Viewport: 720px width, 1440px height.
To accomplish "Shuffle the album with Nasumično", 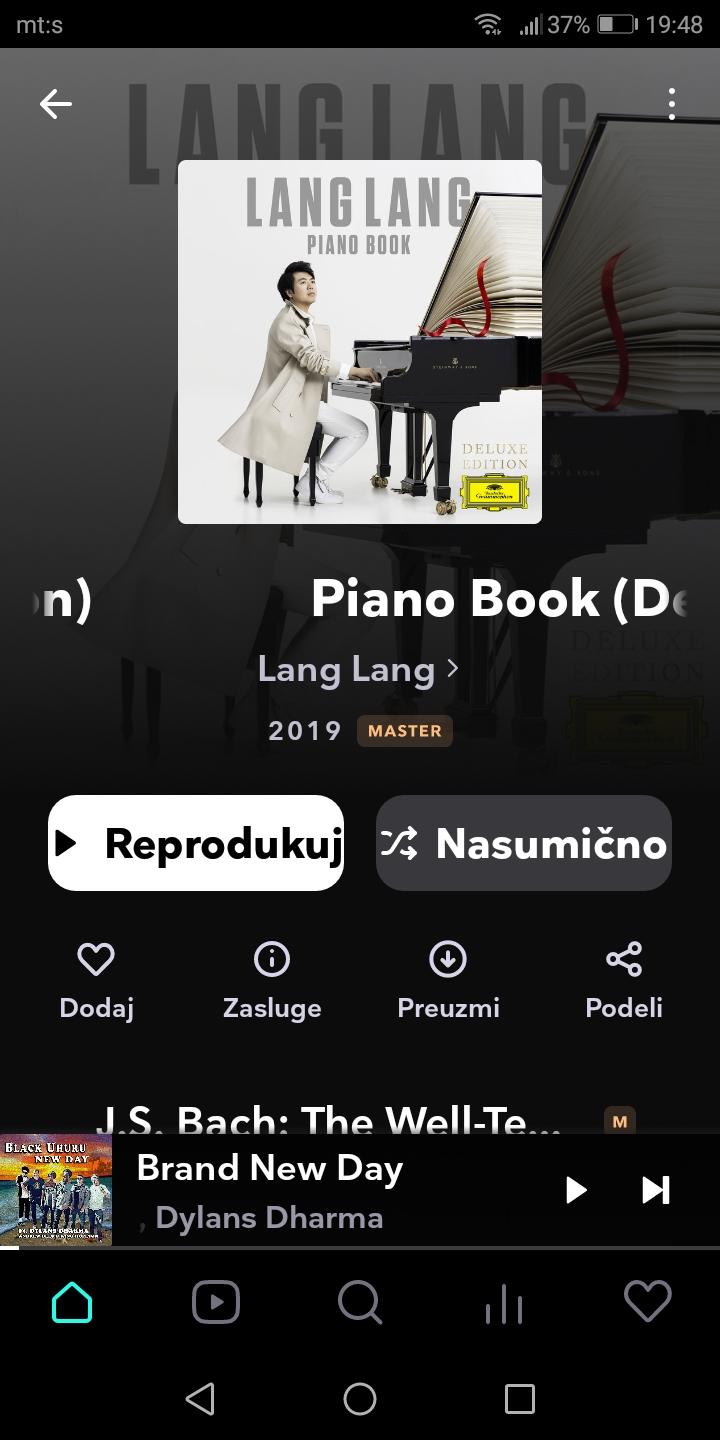I will [524, 843].
